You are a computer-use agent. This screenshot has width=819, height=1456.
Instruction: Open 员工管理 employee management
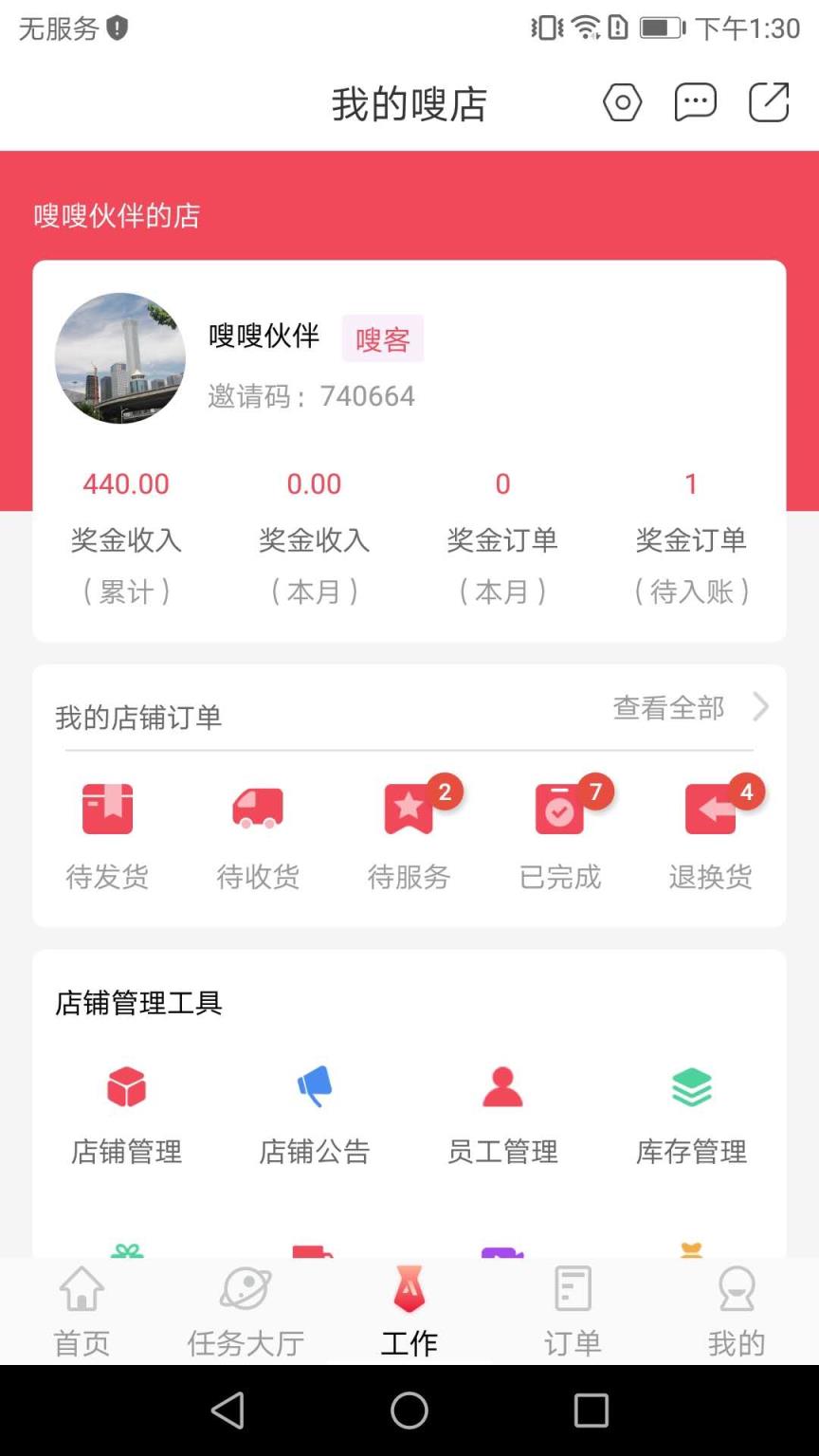click(x=502, y=1086)
